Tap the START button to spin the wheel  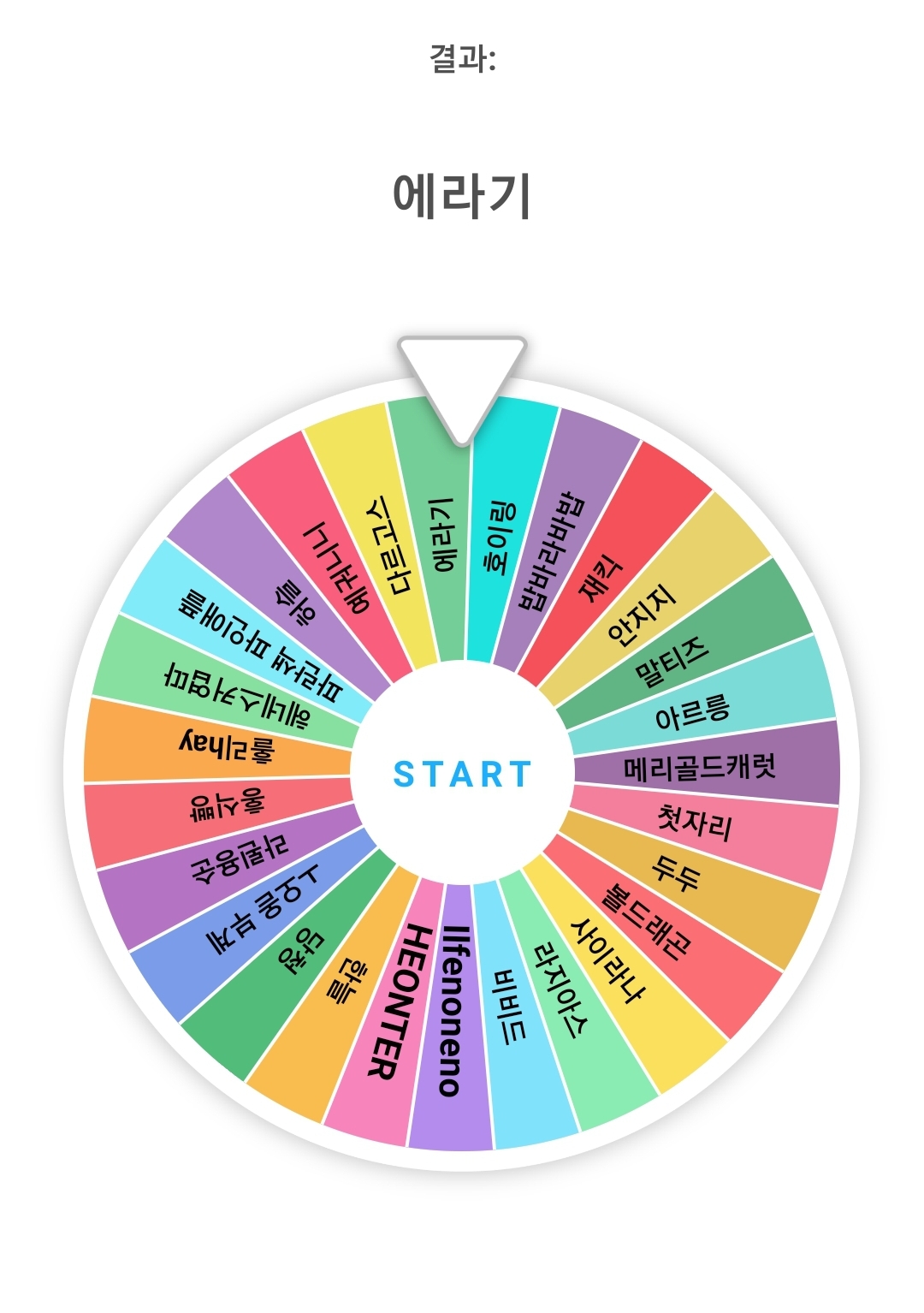[x=462, y=774]
